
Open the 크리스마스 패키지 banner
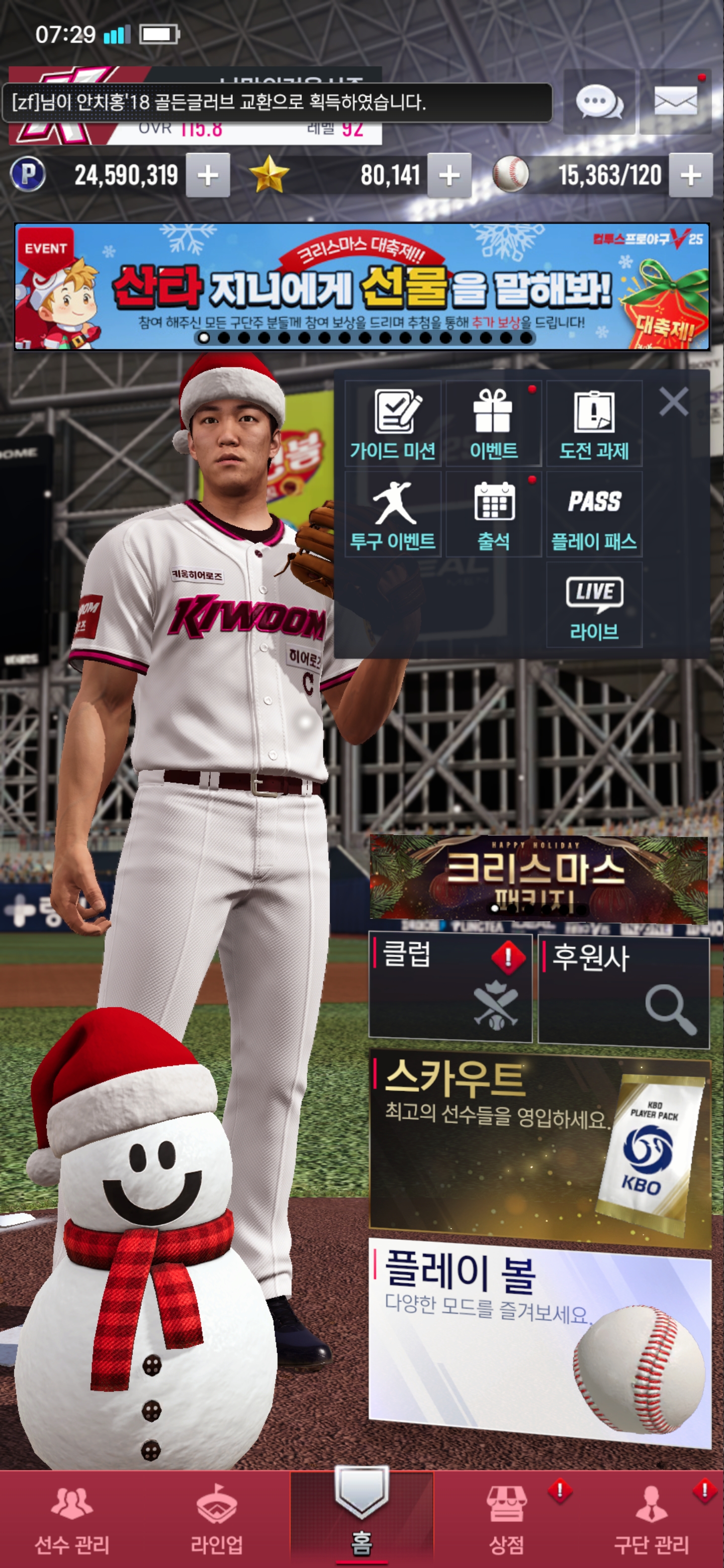pos(538,877)
